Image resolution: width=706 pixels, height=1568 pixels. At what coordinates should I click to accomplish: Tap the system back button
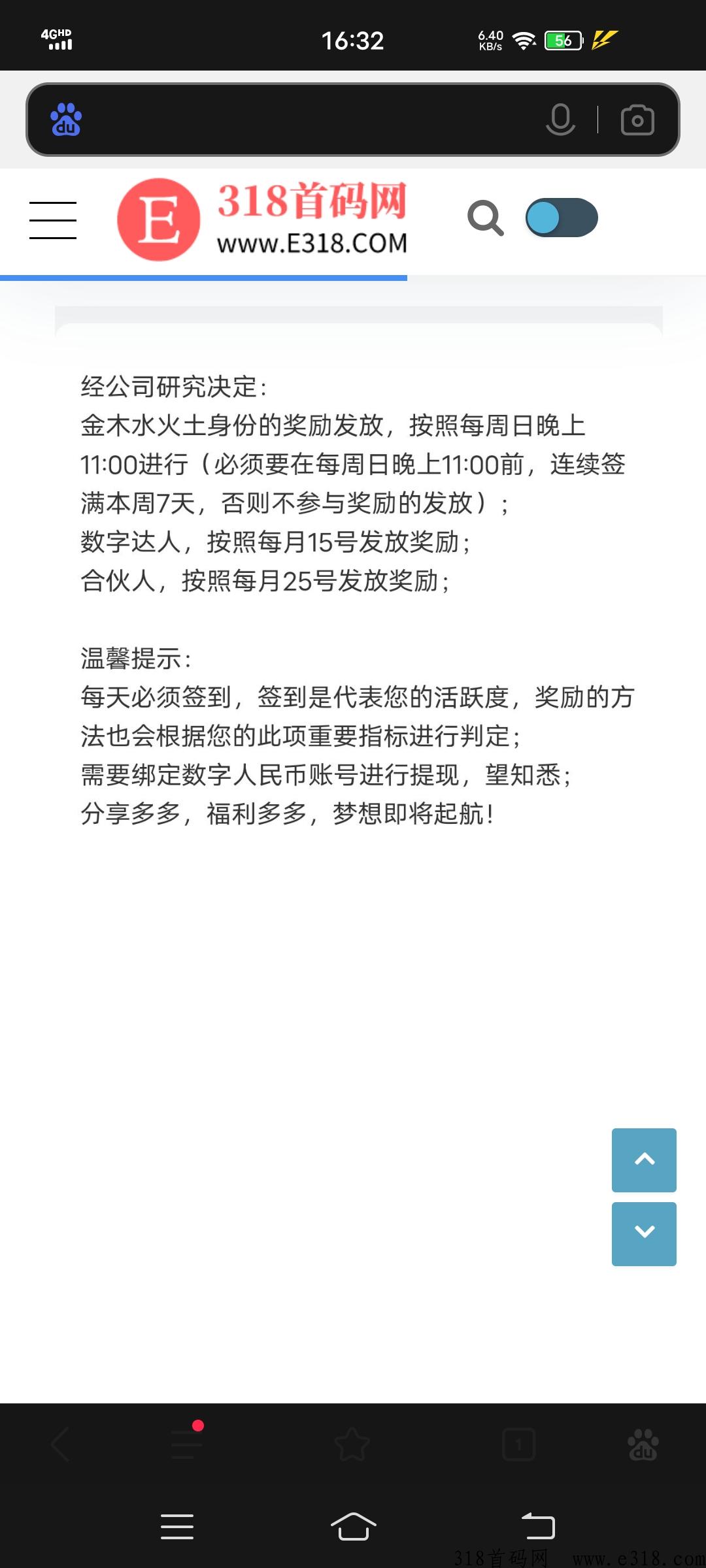click(x=538, y=1526)
